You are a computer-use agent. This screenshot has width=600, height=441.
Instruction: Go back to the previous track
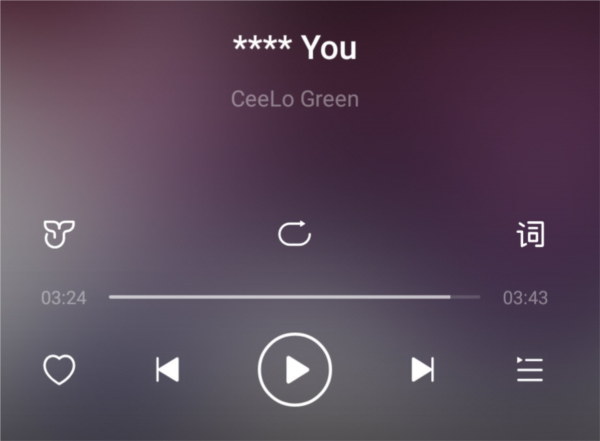coord(167,370)
